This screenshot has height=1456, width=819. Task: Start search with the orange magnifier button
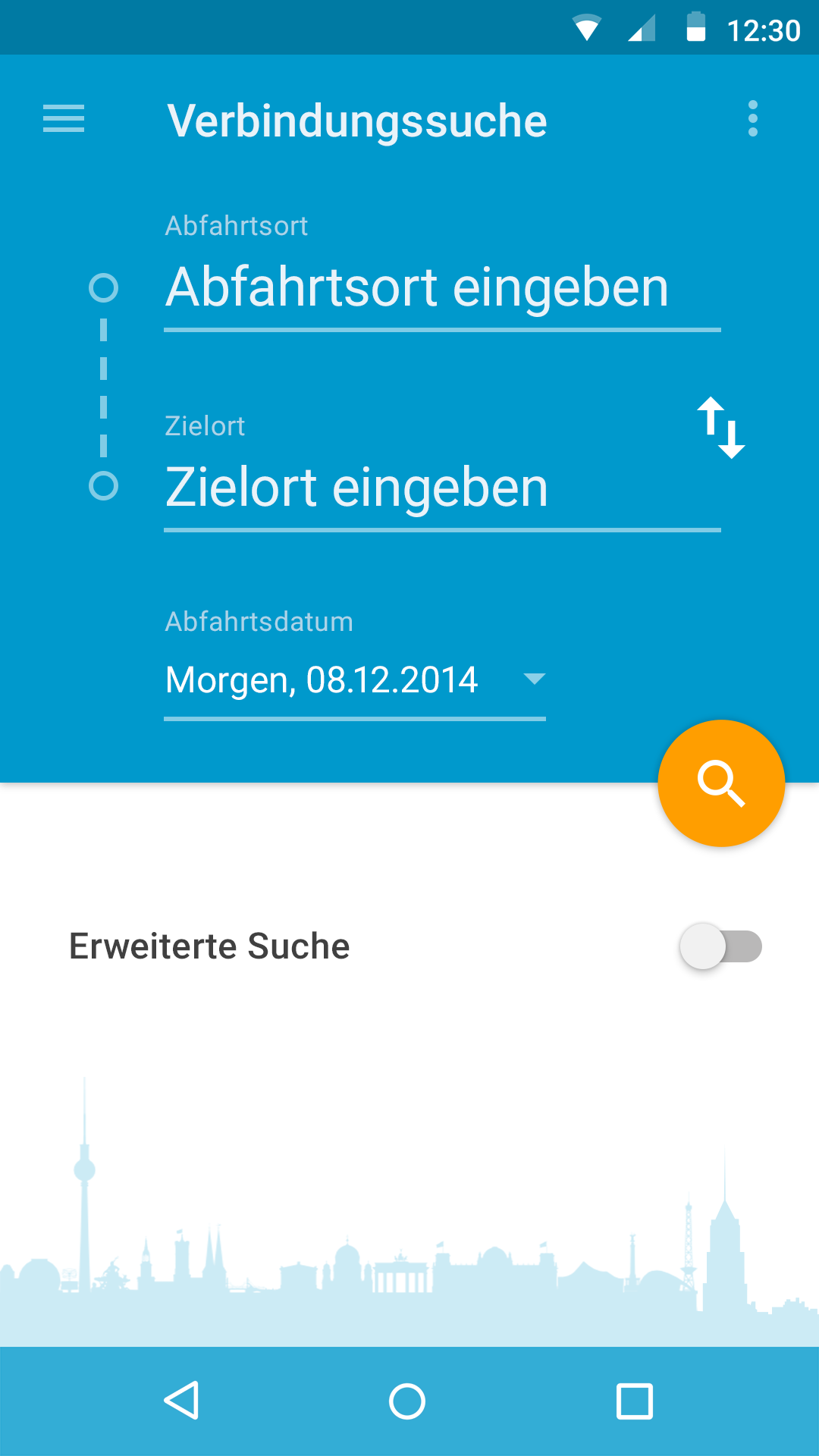point(721,783)
